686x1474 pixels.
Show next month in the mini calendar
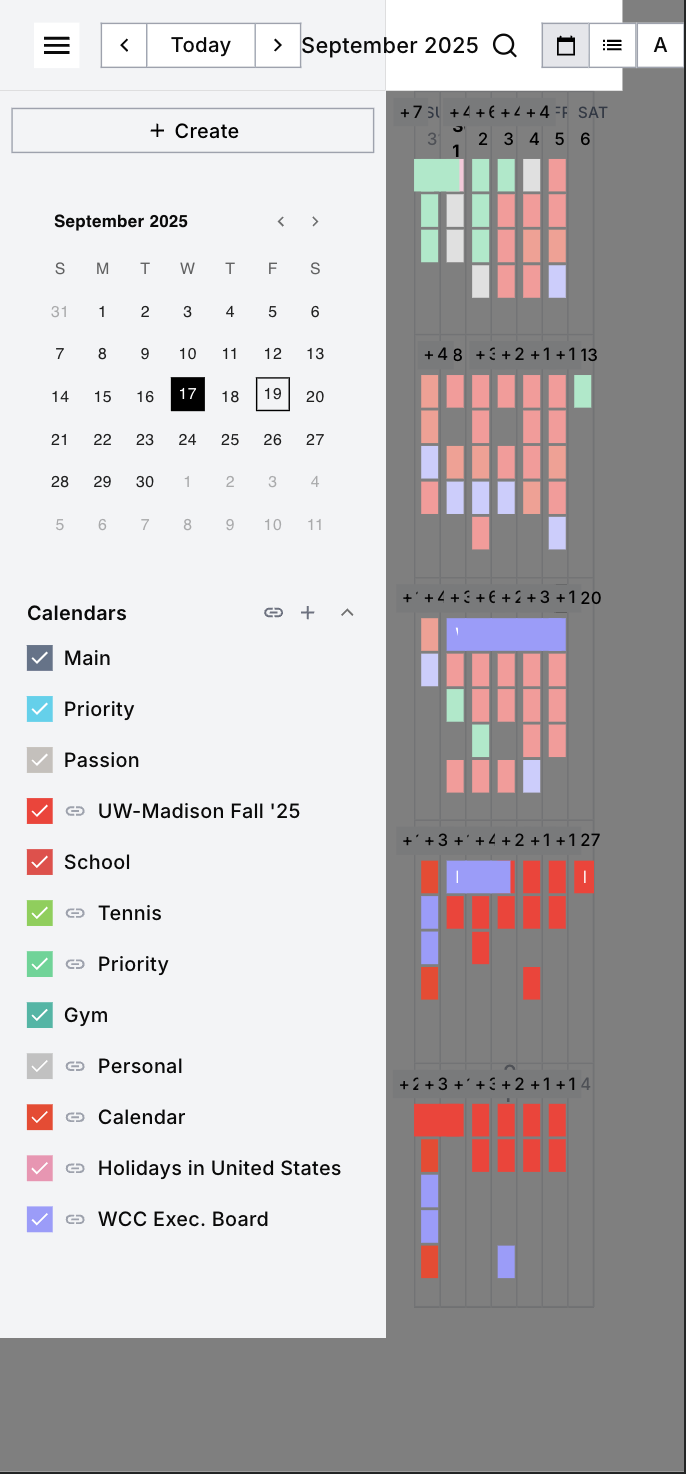click(315, 221)
